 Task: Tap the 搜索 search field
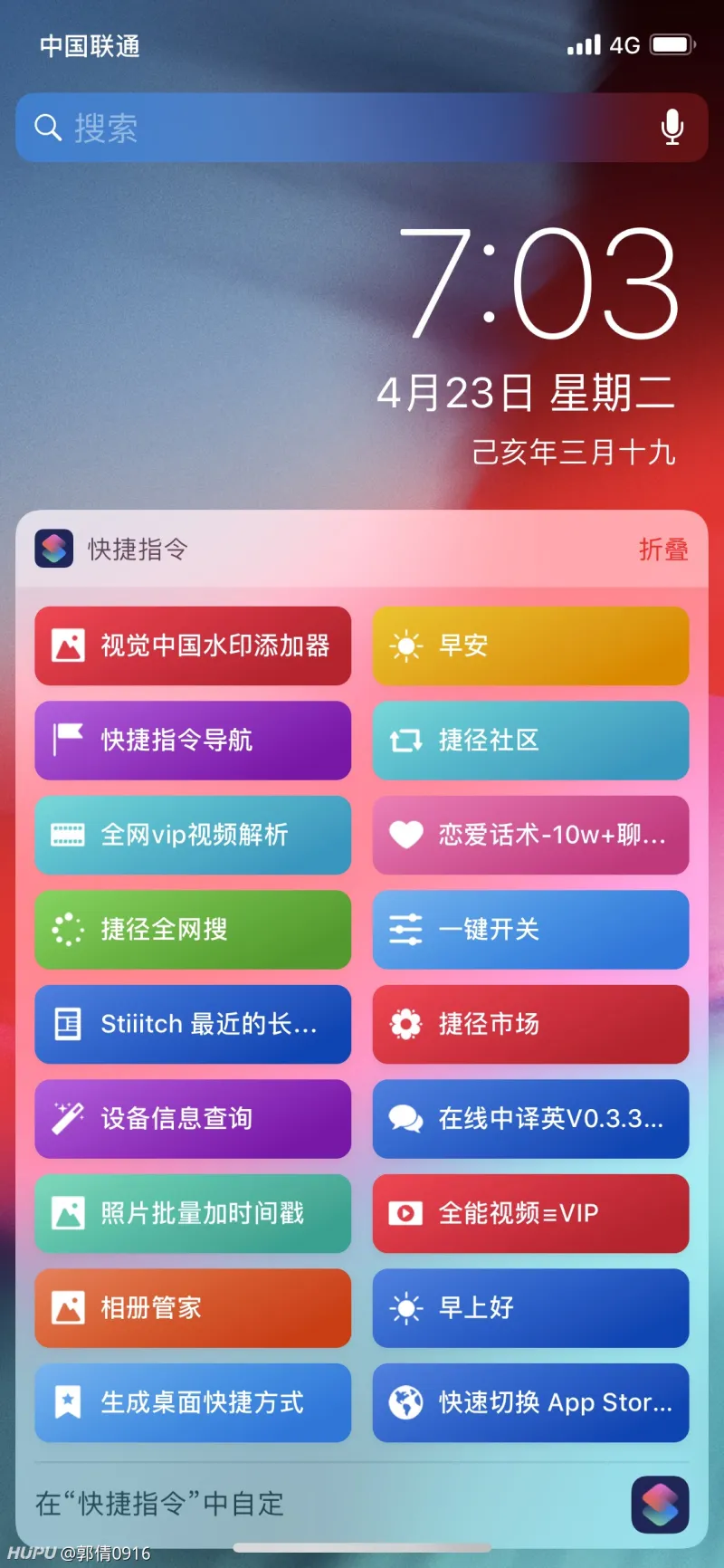click(344, 128)
